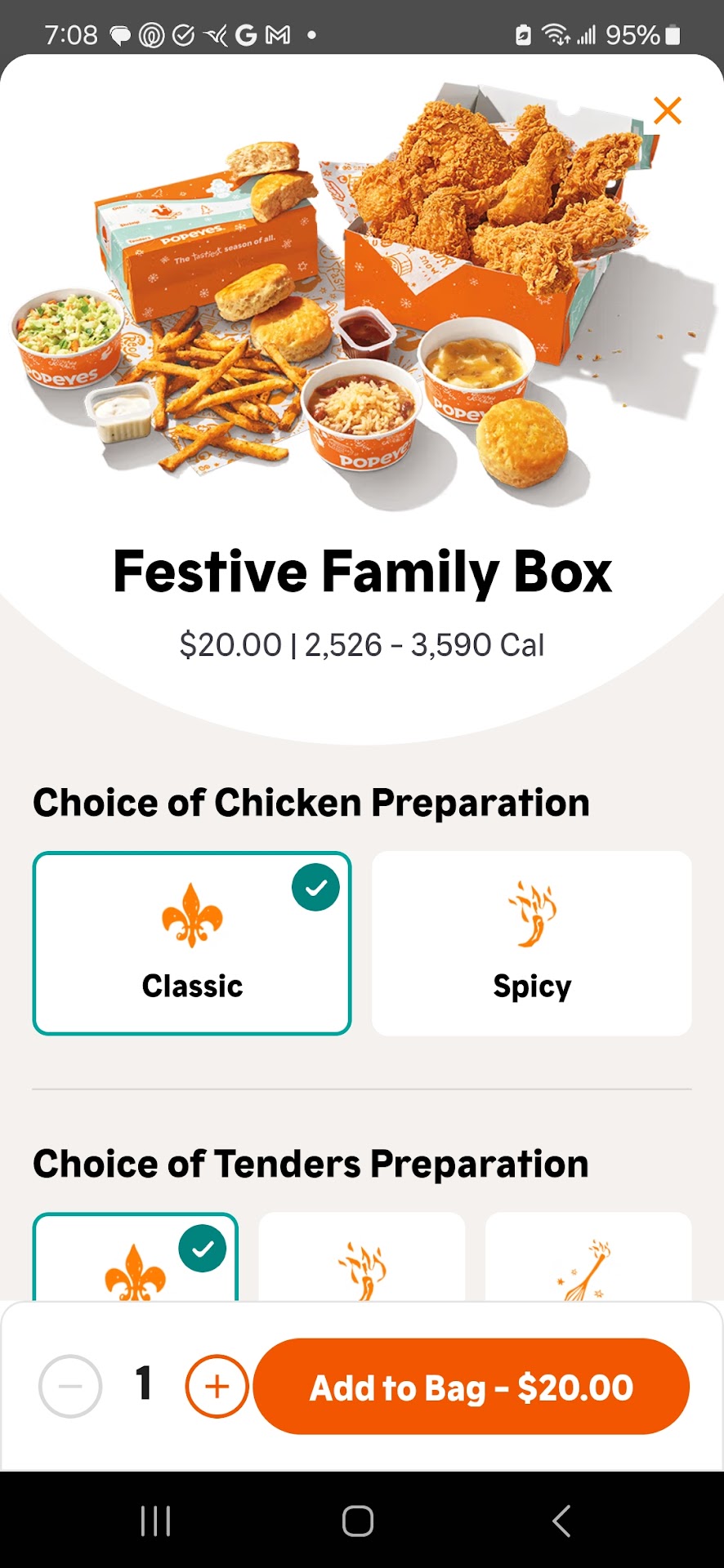Increase quantity with the plus button
The width and height of the screenshot is (724, 1568).
click(217, 1386)
